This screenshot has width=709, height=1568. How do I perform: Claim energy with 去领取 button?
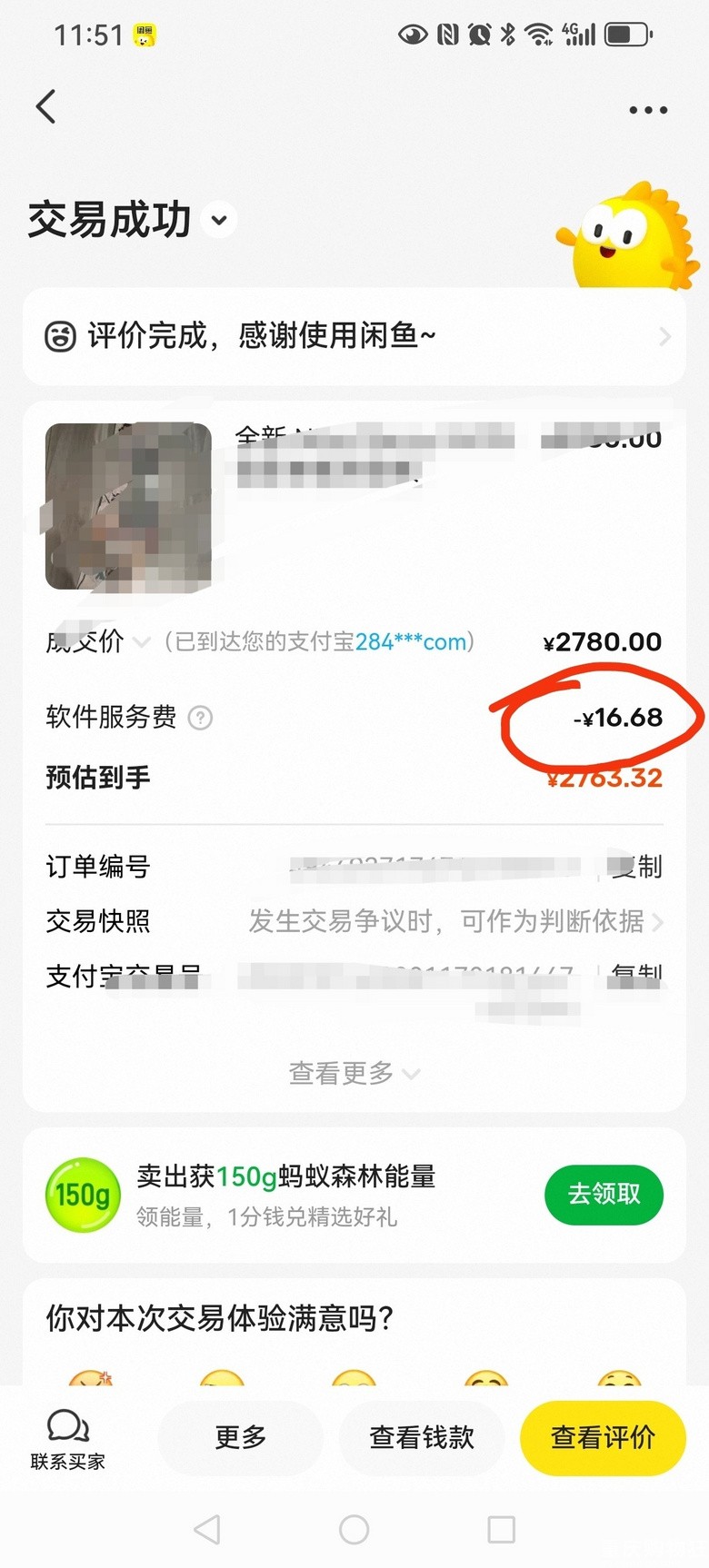(x=604, y=1194)
